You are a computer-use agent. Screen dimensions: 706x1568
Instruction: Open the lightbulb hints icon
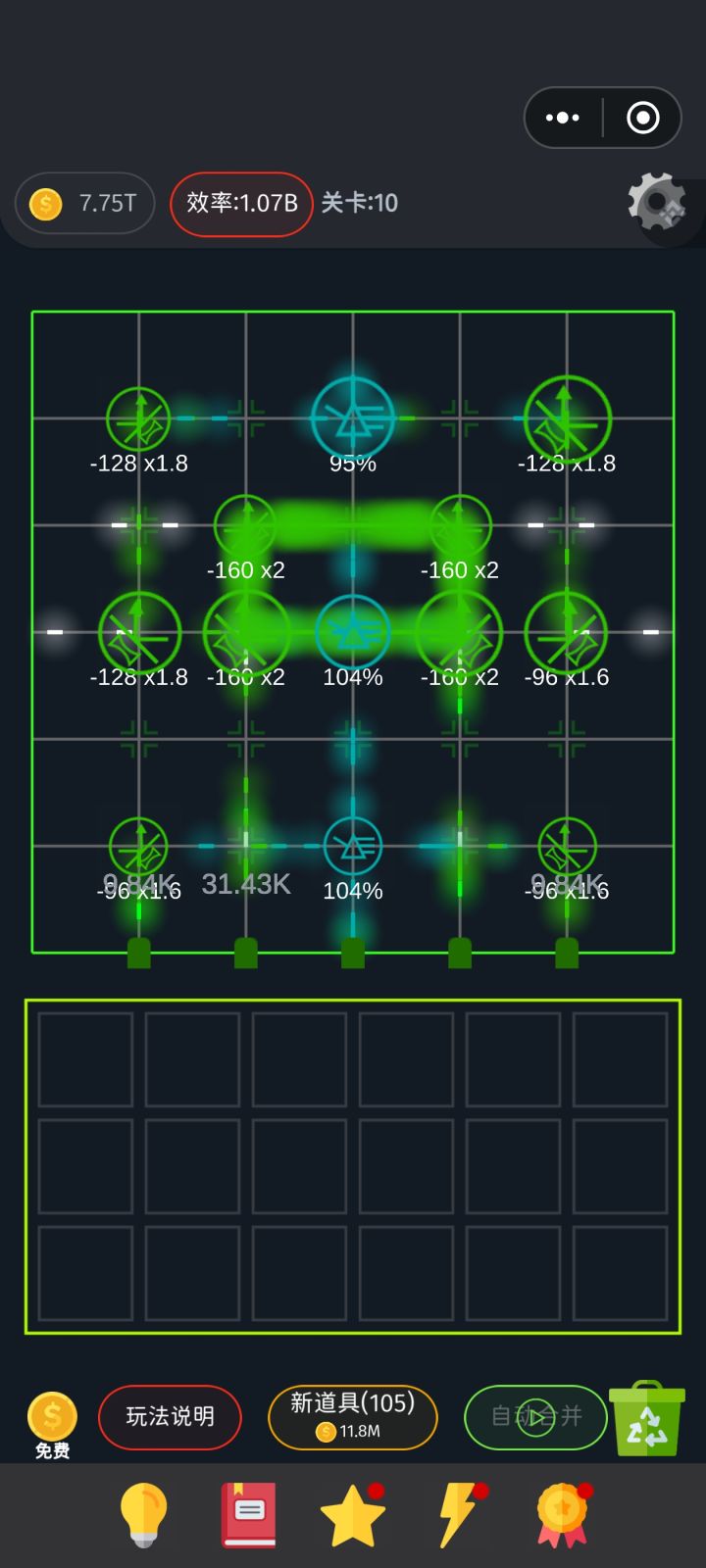click(x=143, y=1512)
